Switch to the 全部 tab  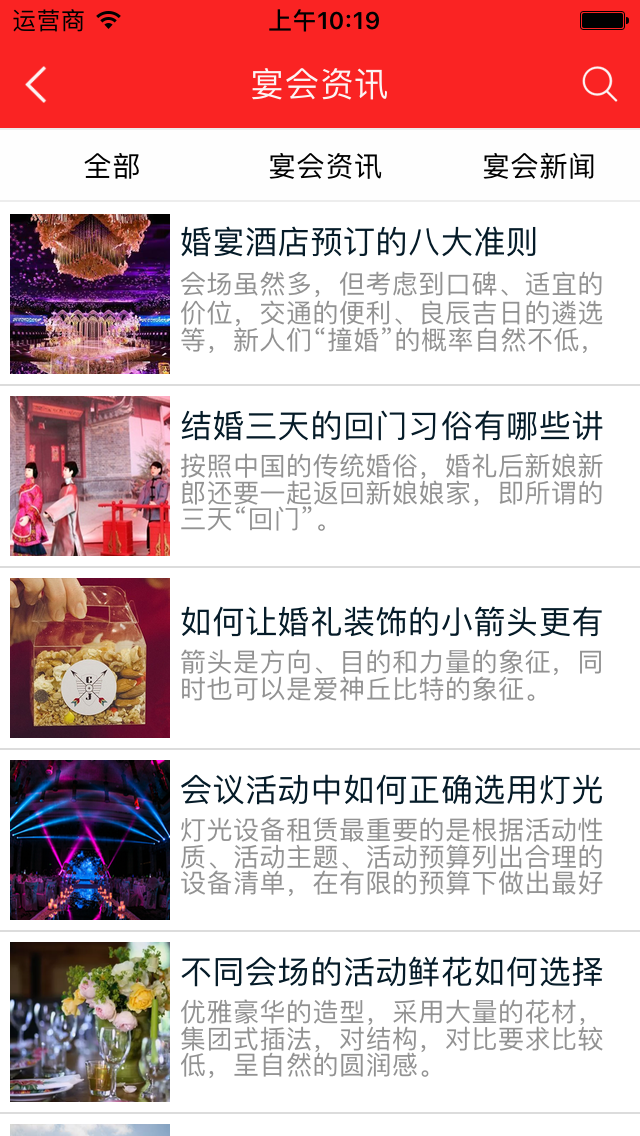coord(112,166)
